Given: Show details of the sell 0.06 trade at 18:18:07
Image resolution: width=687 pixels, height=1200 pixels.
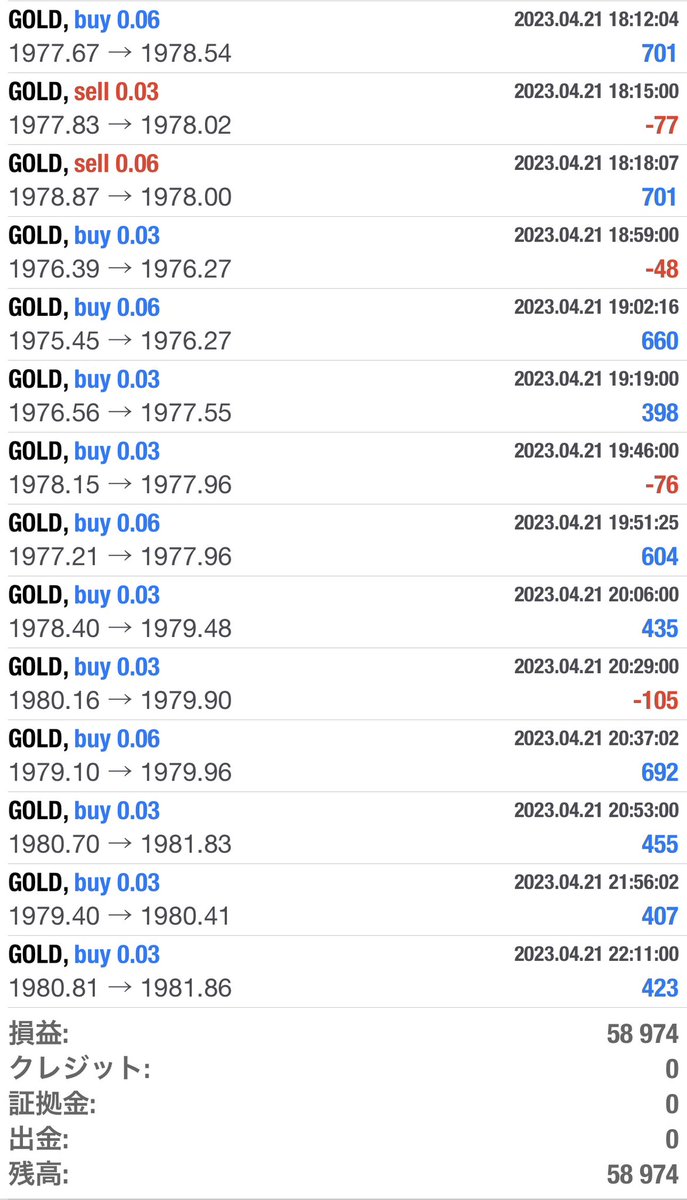Looking at the screenshot, I should coord(343,180).
